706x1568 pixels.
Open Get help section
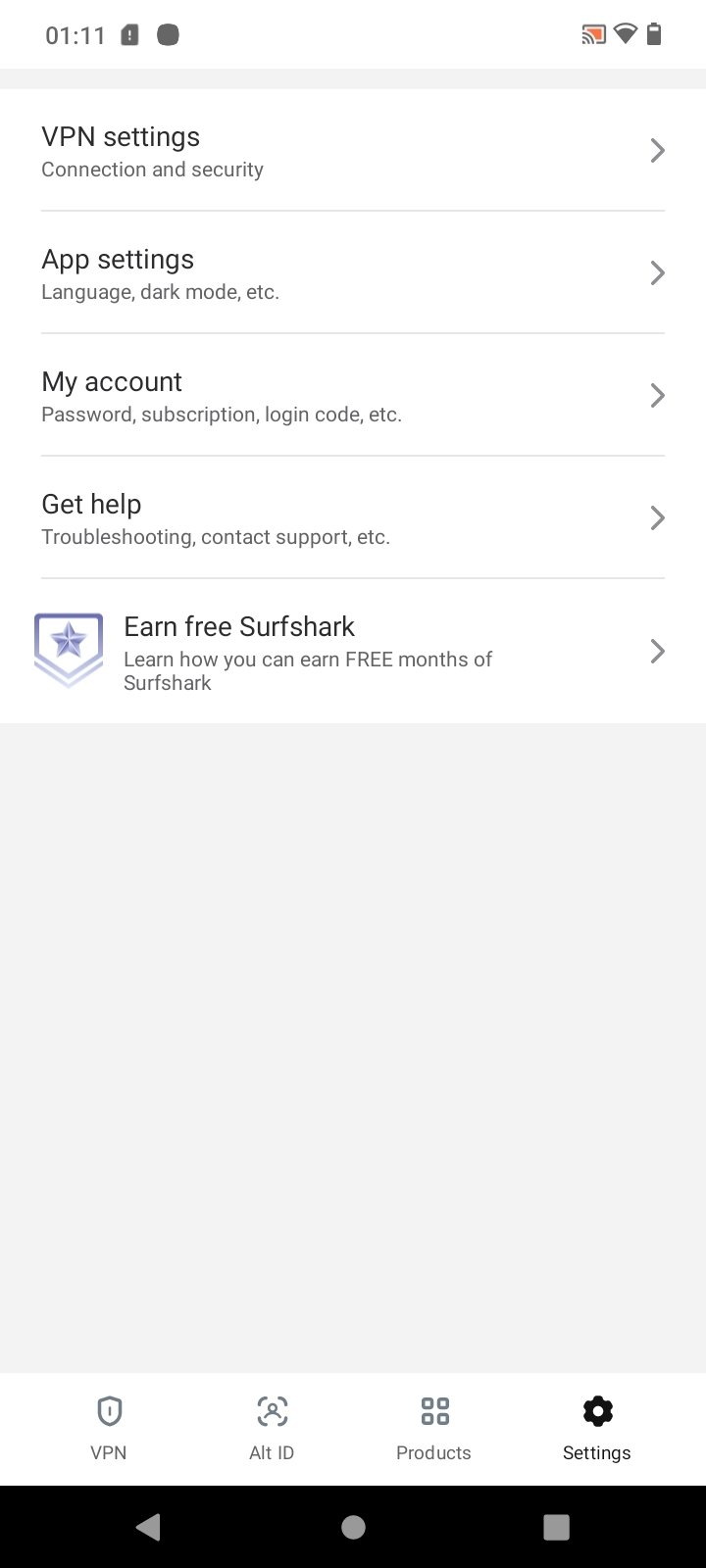pos(353,517)
